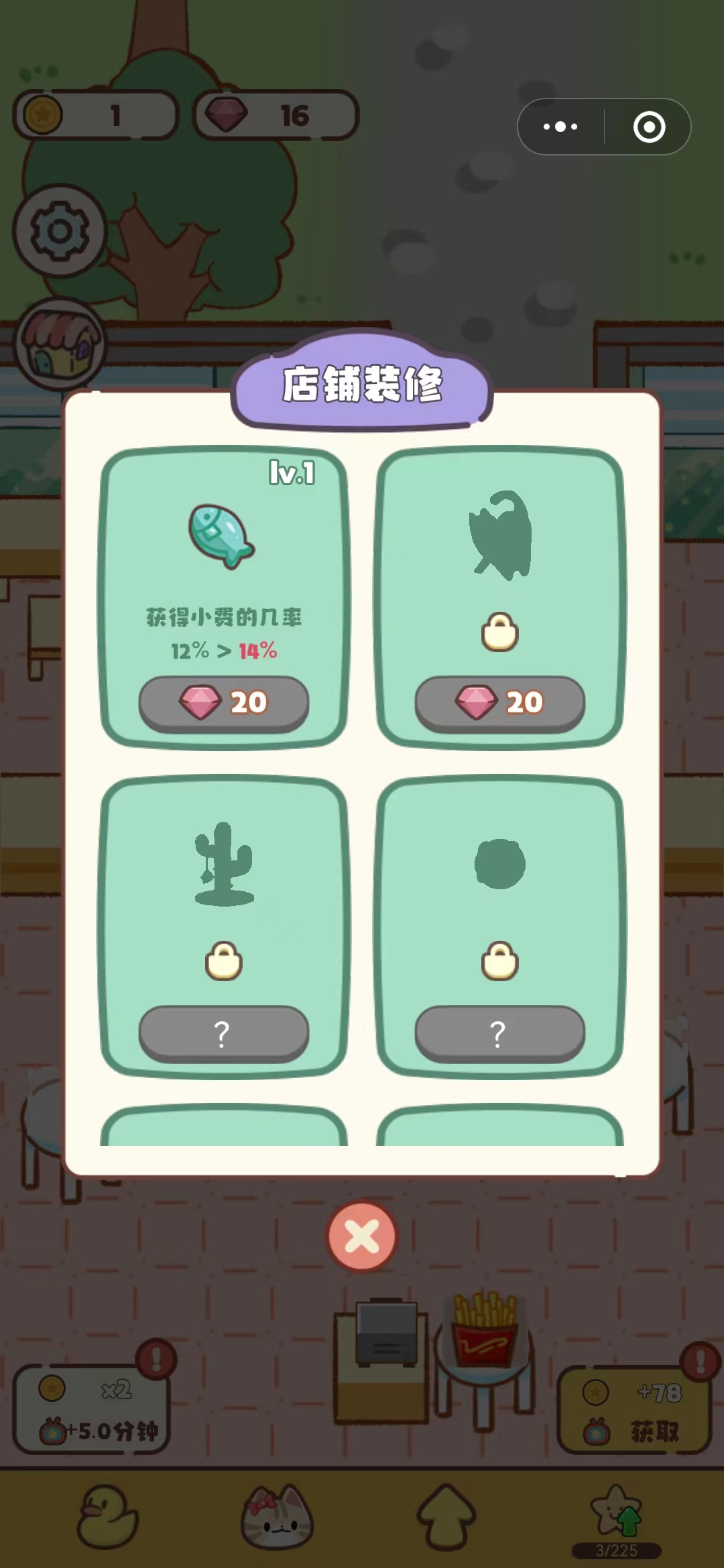
Task: Unlock the cat decoration for 20 gems
Action: click(500, 703)
